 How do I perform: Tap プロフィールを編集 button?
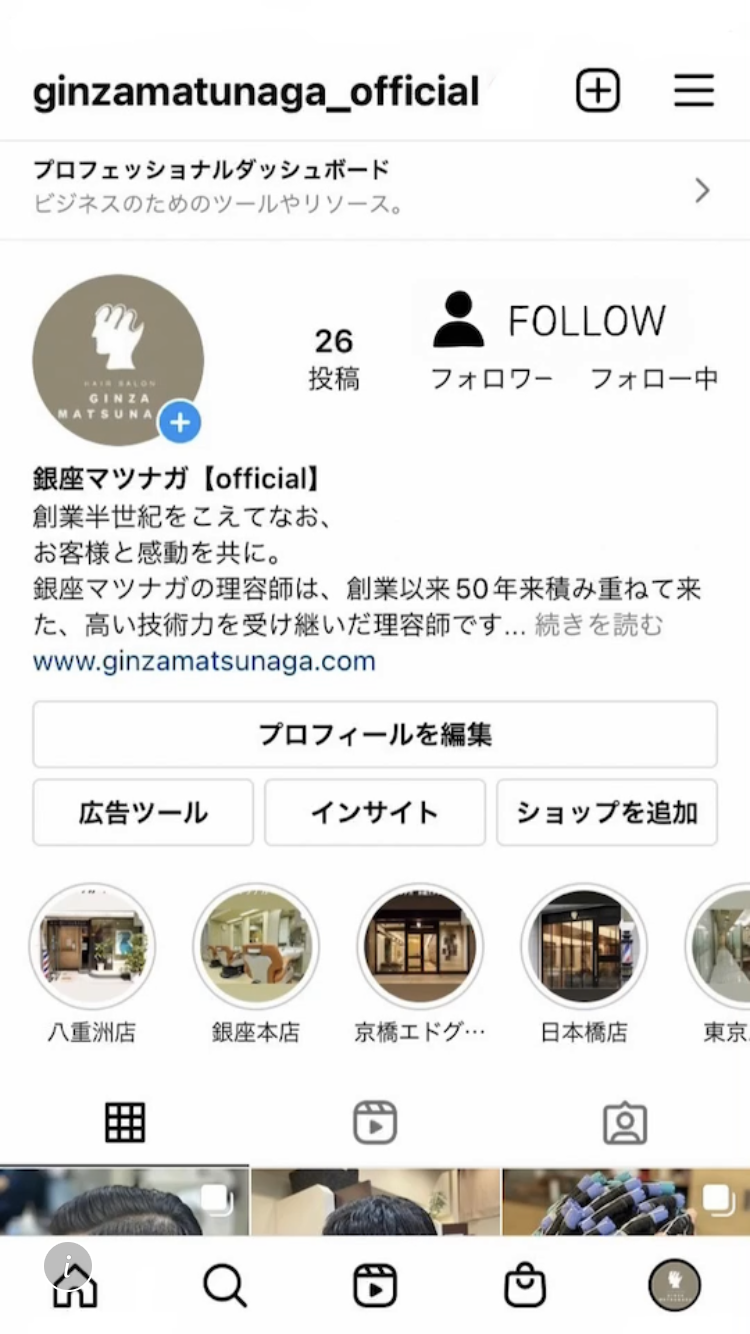click(x=374, y=735)
